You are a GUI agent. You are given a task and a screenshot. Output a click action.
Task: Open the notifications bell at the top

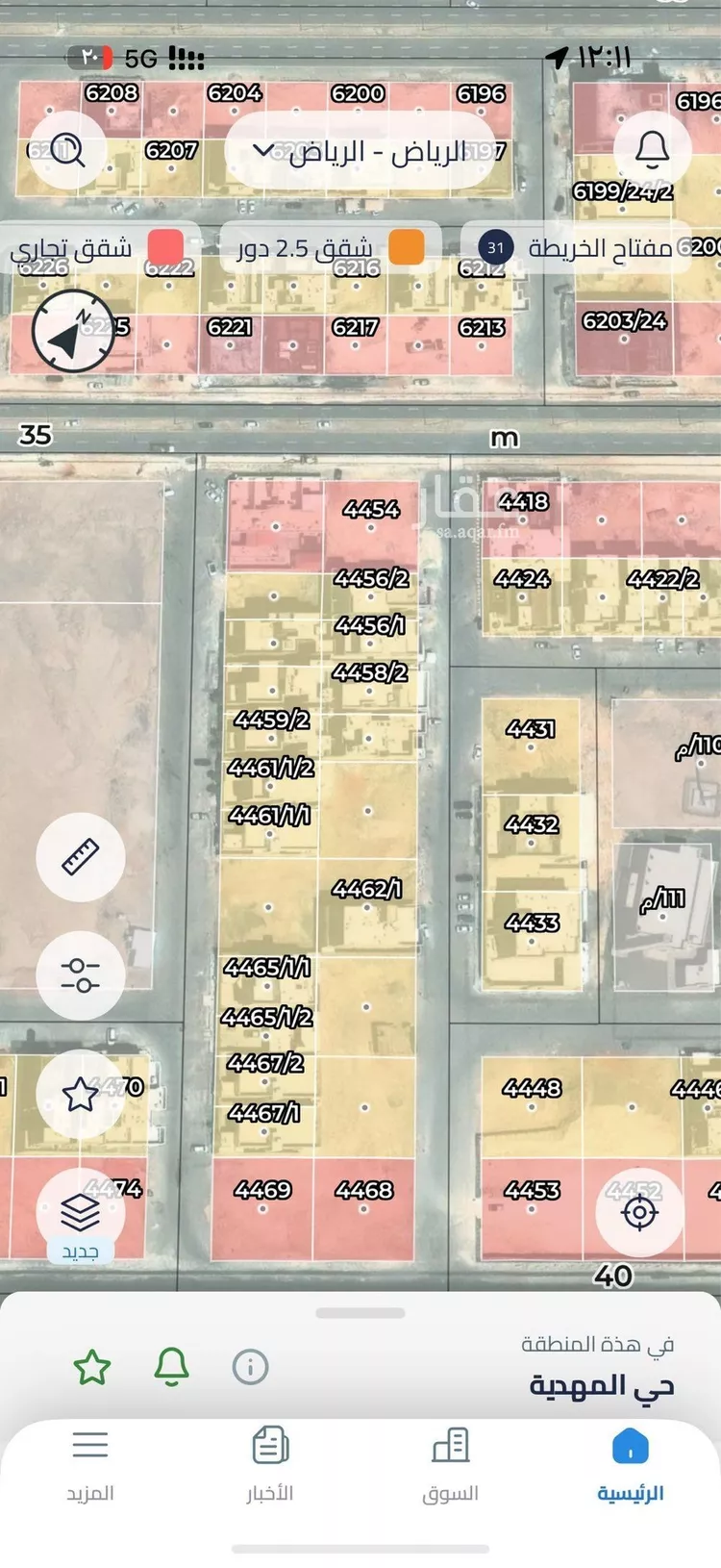(654, 149)
